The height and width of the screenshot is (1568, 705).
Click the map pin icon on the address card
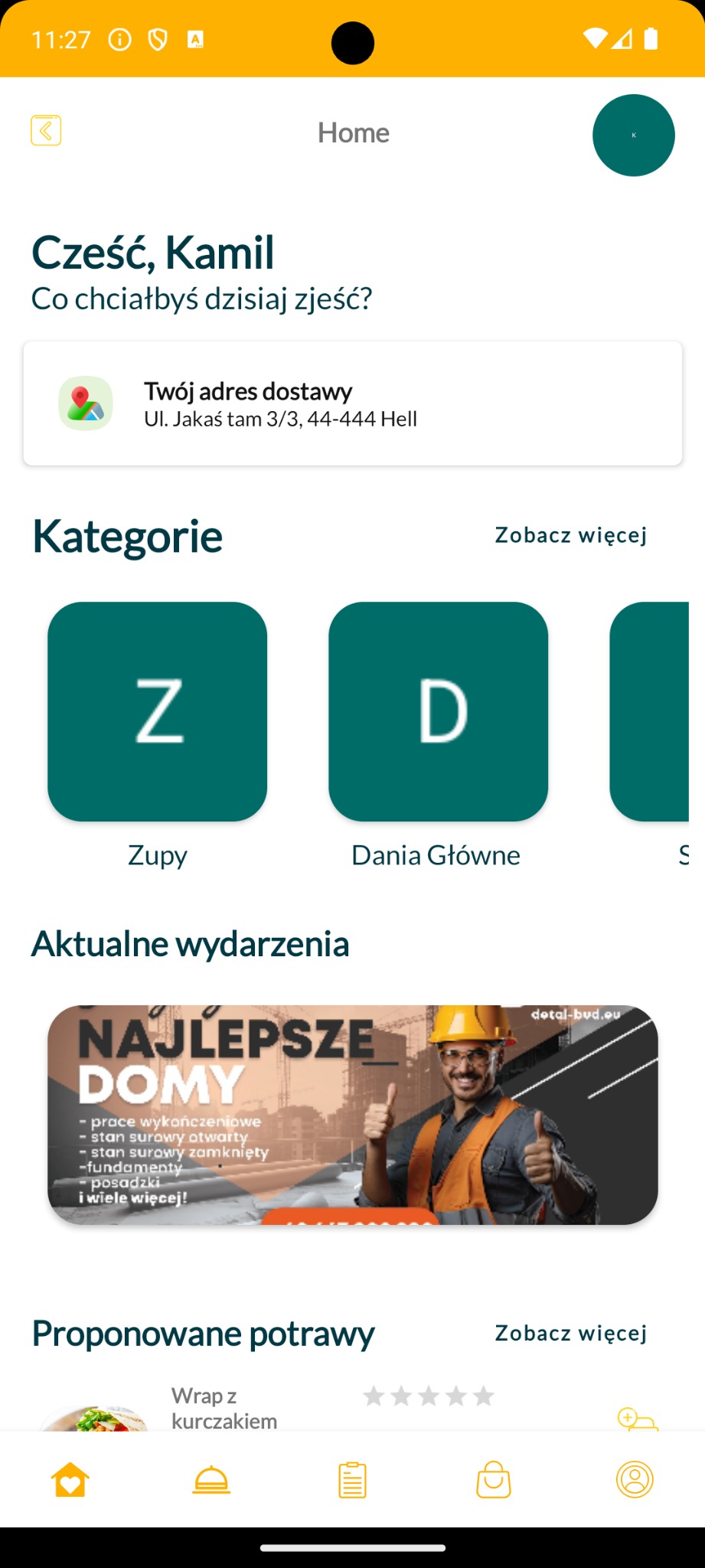pos(85,403)
